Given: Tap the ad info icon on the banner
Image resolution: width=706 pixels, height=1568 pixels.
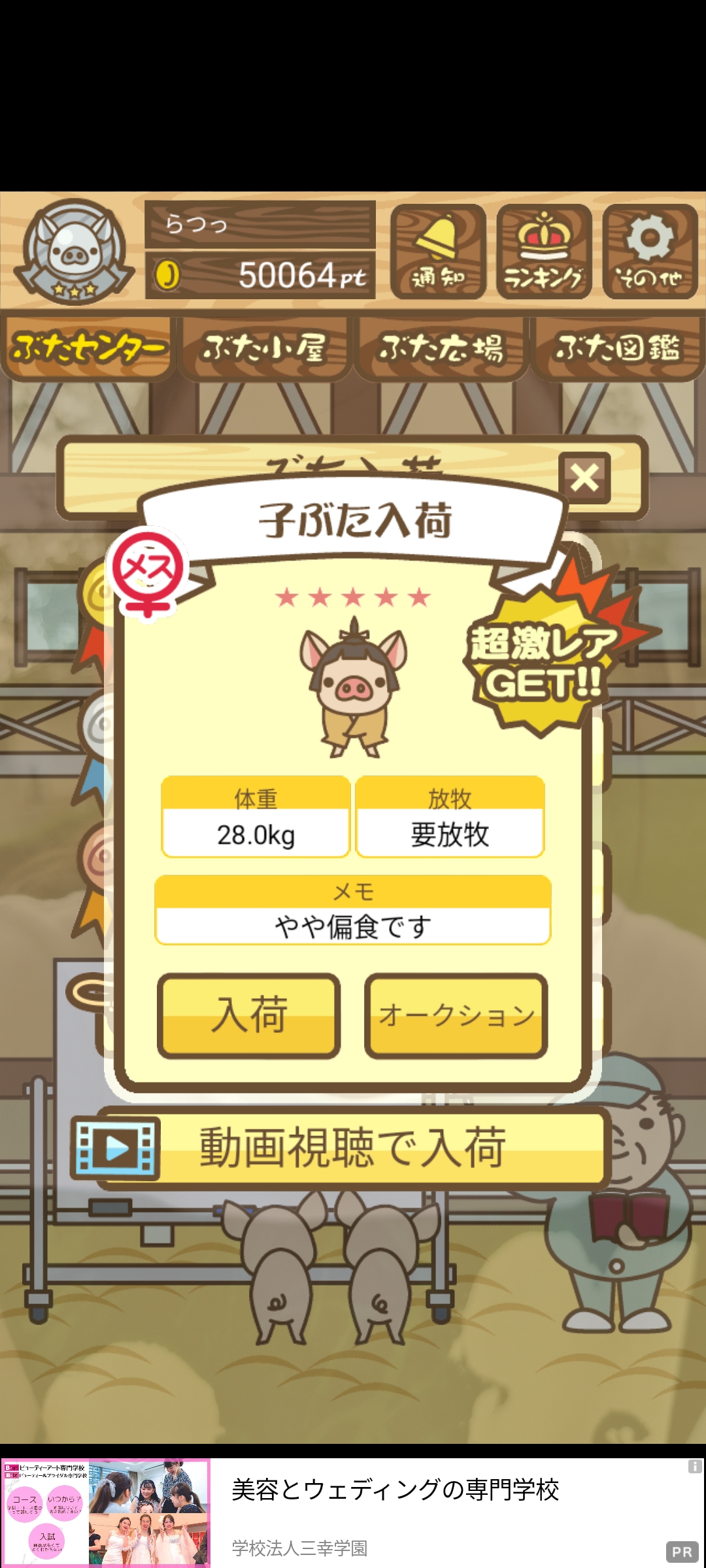Looking at the screenshot, I should click(695, 1467).
